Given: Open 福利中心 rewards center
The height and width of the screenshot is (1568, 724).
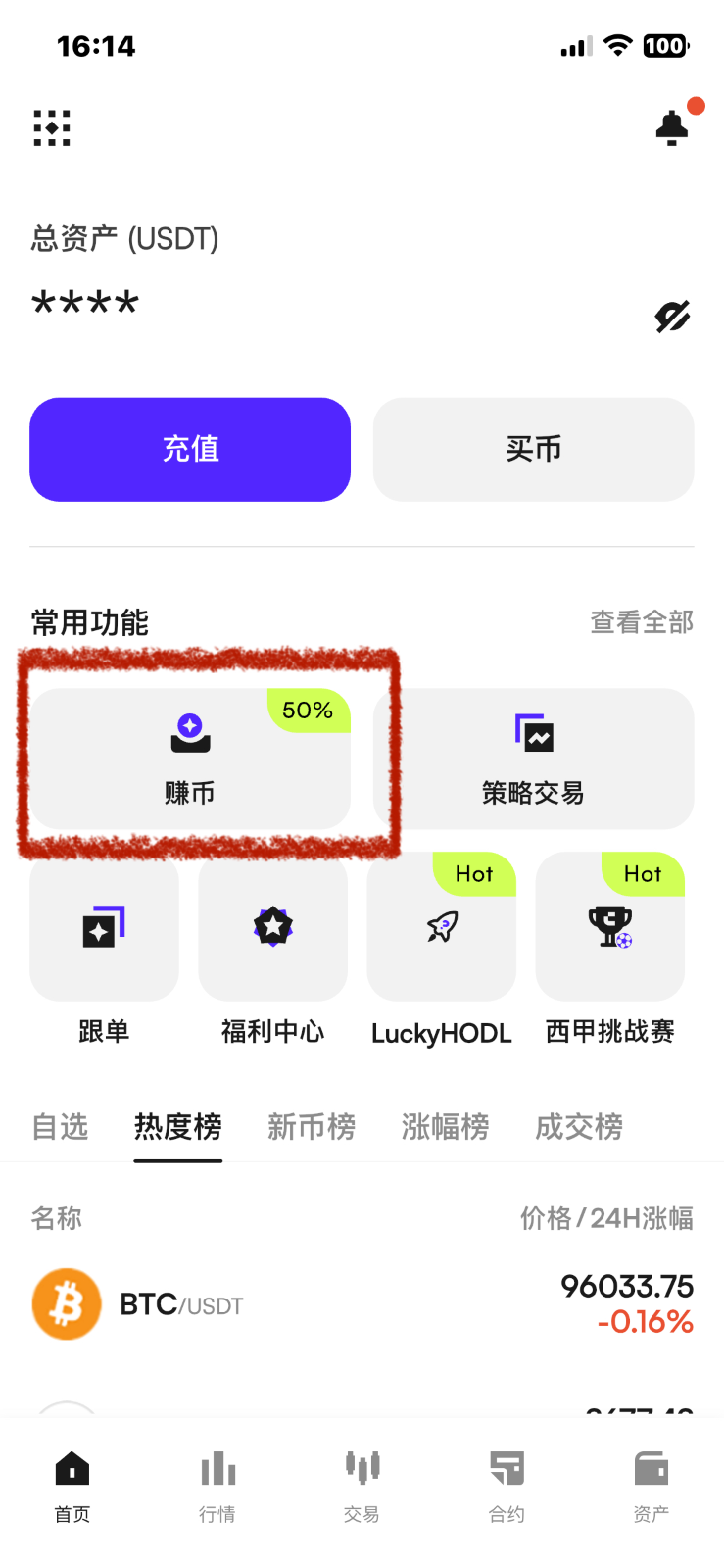Looking at the screenshot, I should 272,927.
